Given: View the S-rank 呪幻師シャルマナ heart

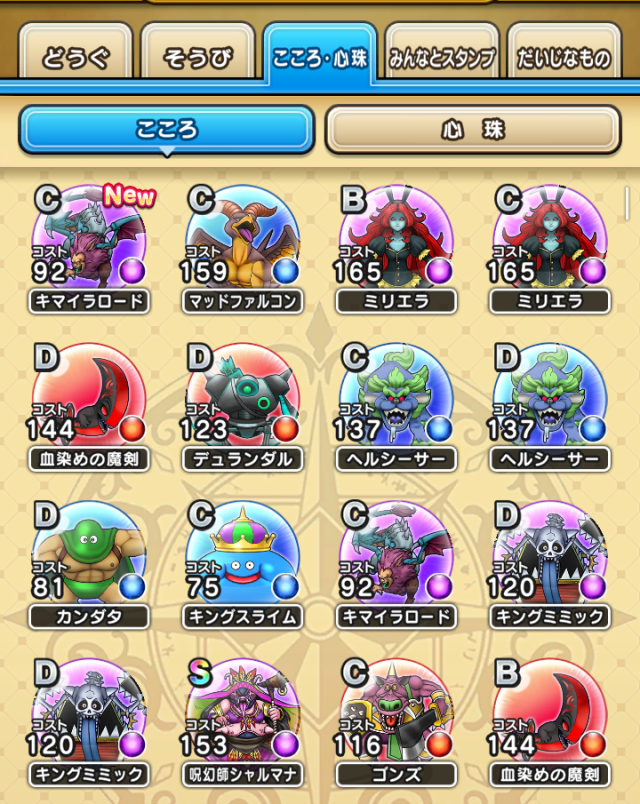Looking at the screenshot, I should click(243, 715).
